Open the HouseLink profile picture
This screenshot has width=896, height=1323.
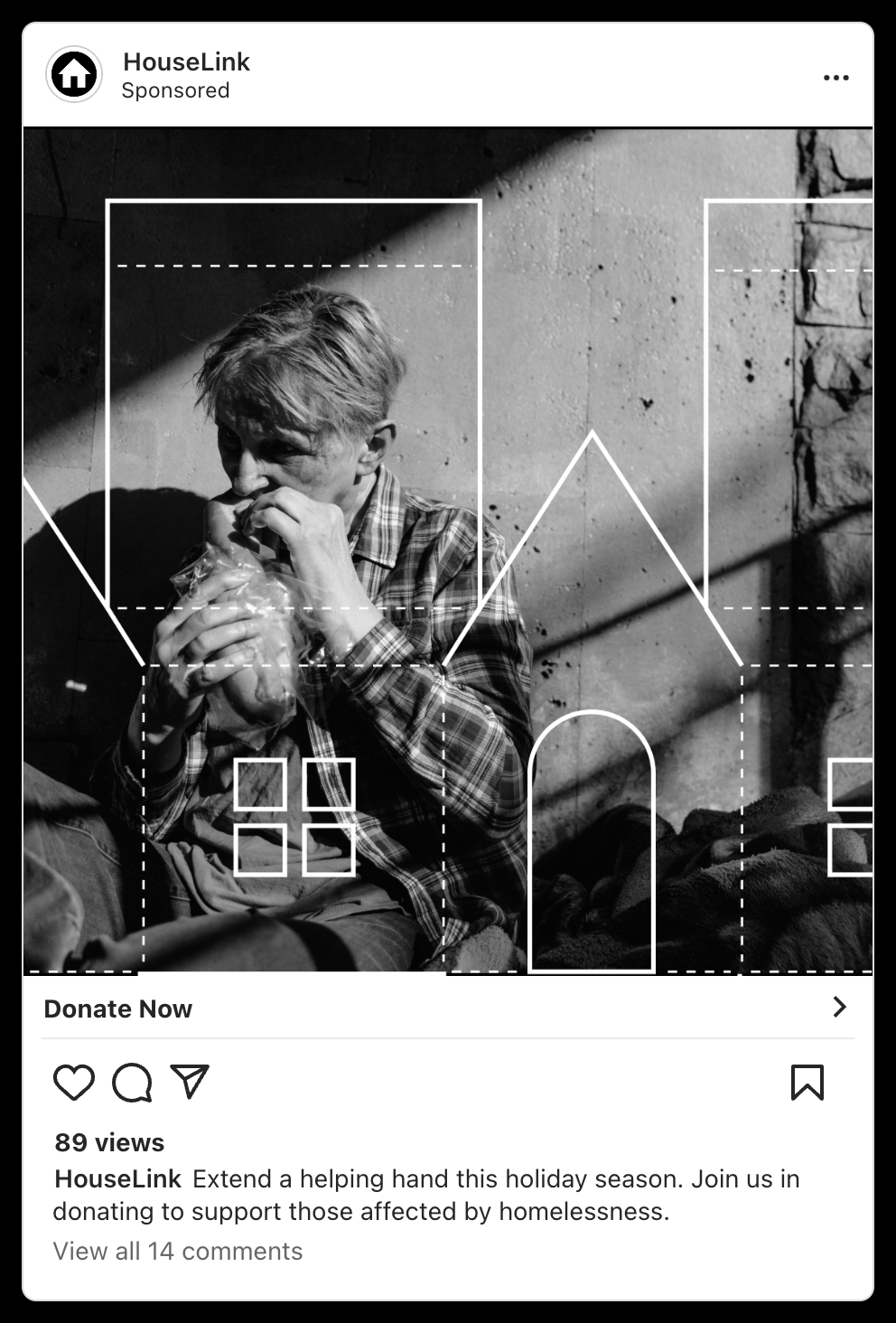(x=74, y=74)
